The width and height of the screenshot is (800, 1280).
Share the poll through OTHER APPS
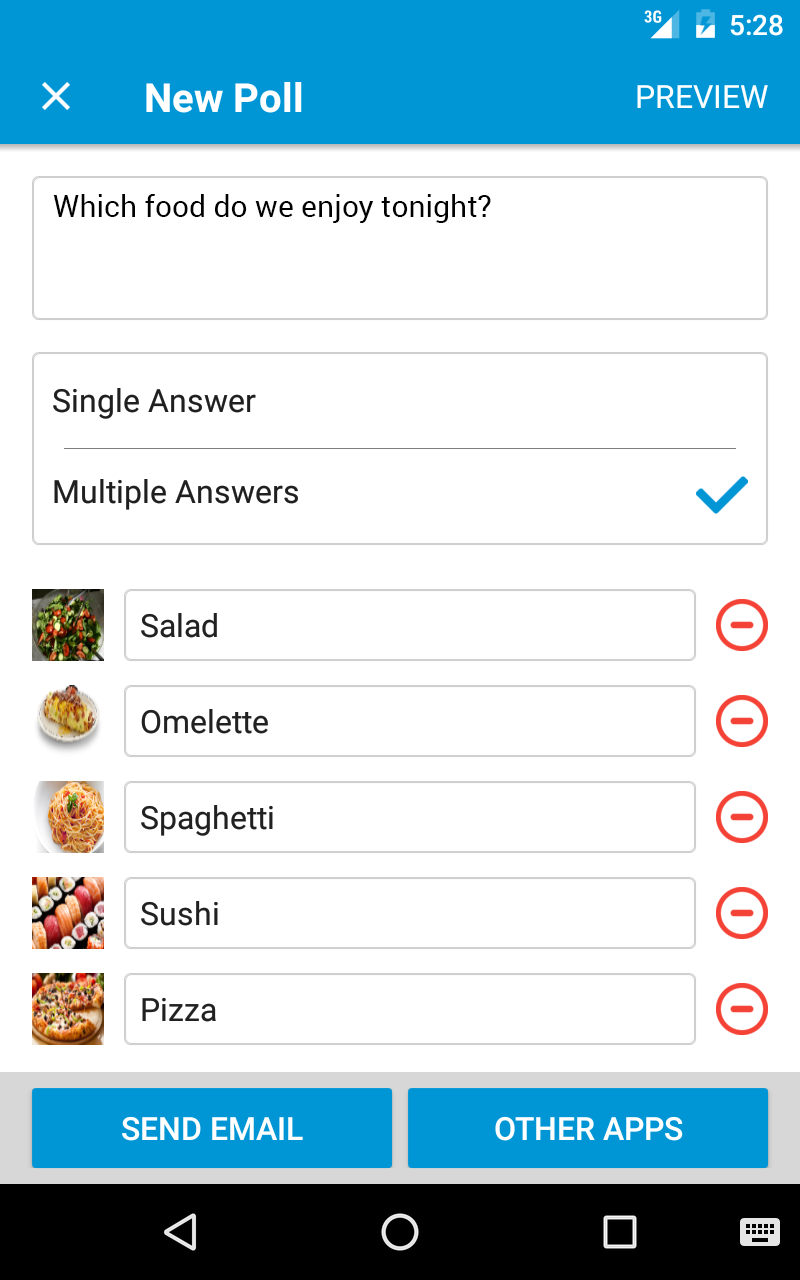pos(588,1128)
